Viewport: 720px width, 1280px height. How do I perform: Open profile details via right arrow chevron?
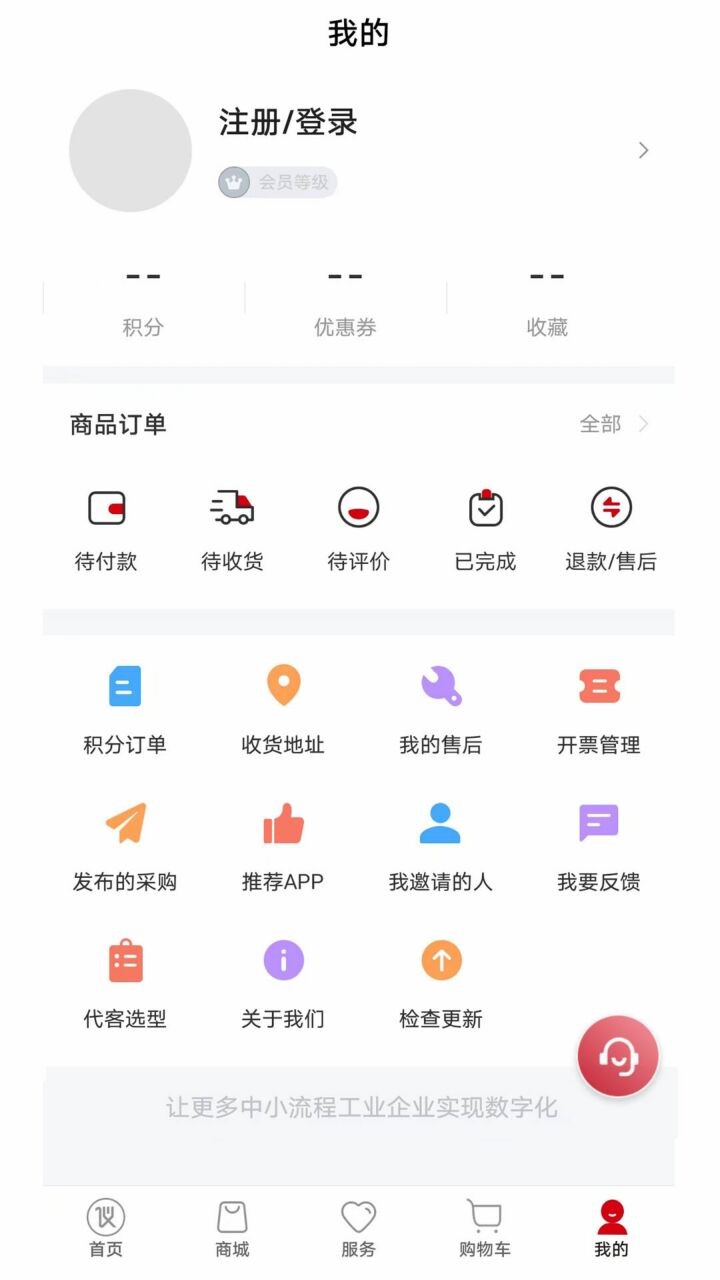[x=644, y=150]
